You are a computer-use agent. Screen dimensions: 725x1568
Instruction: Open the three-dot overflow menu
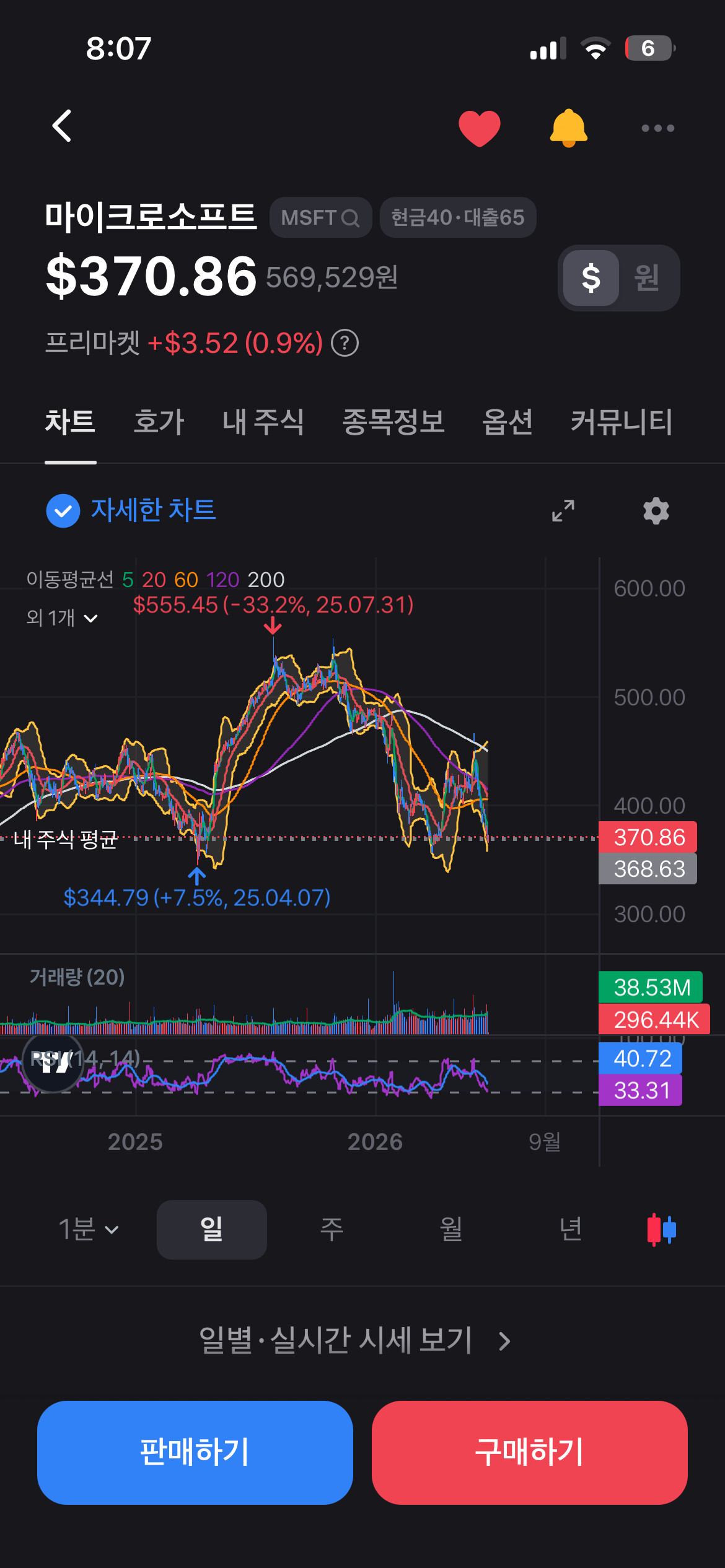click(x=657, y=128)
